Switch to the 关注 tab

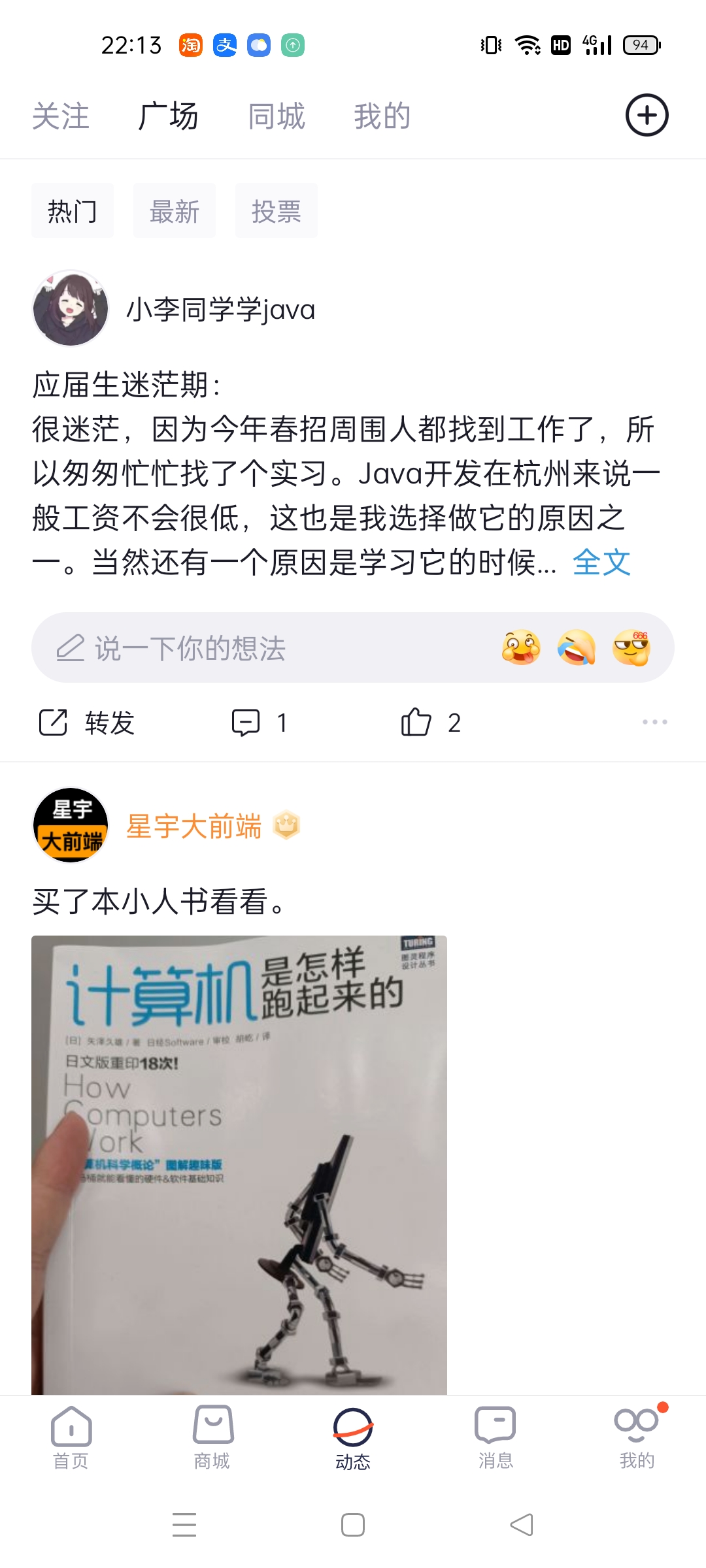point(61,117)
